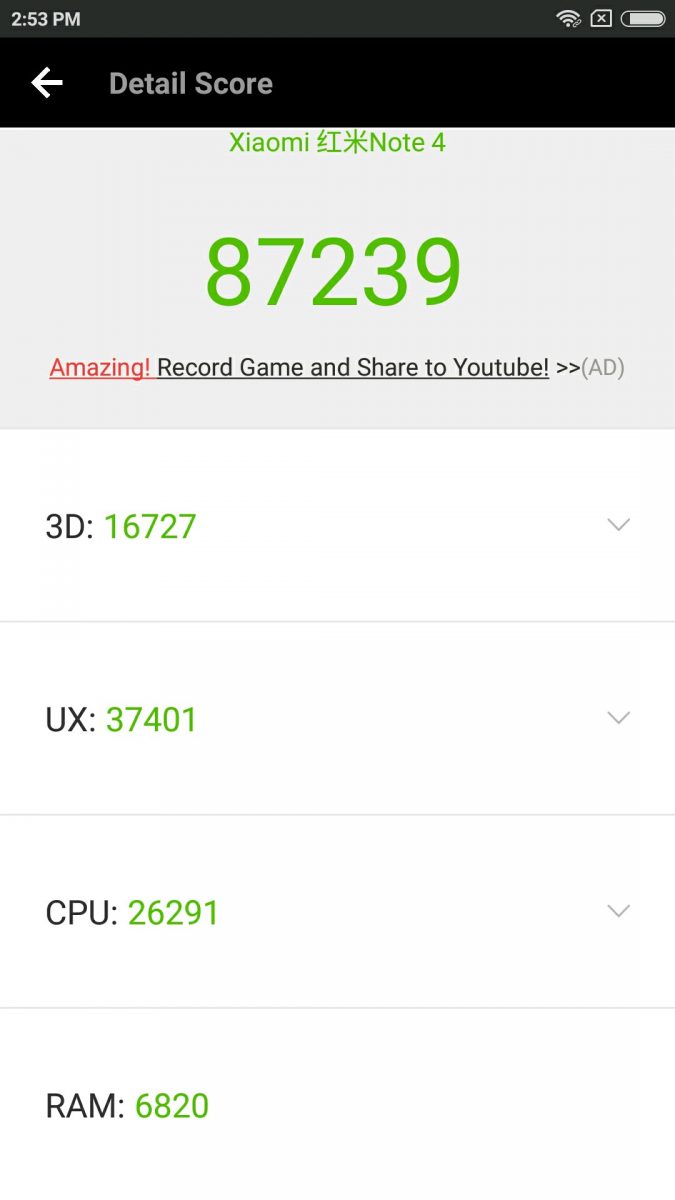Expand the UX score breakdown

(337, 718)
